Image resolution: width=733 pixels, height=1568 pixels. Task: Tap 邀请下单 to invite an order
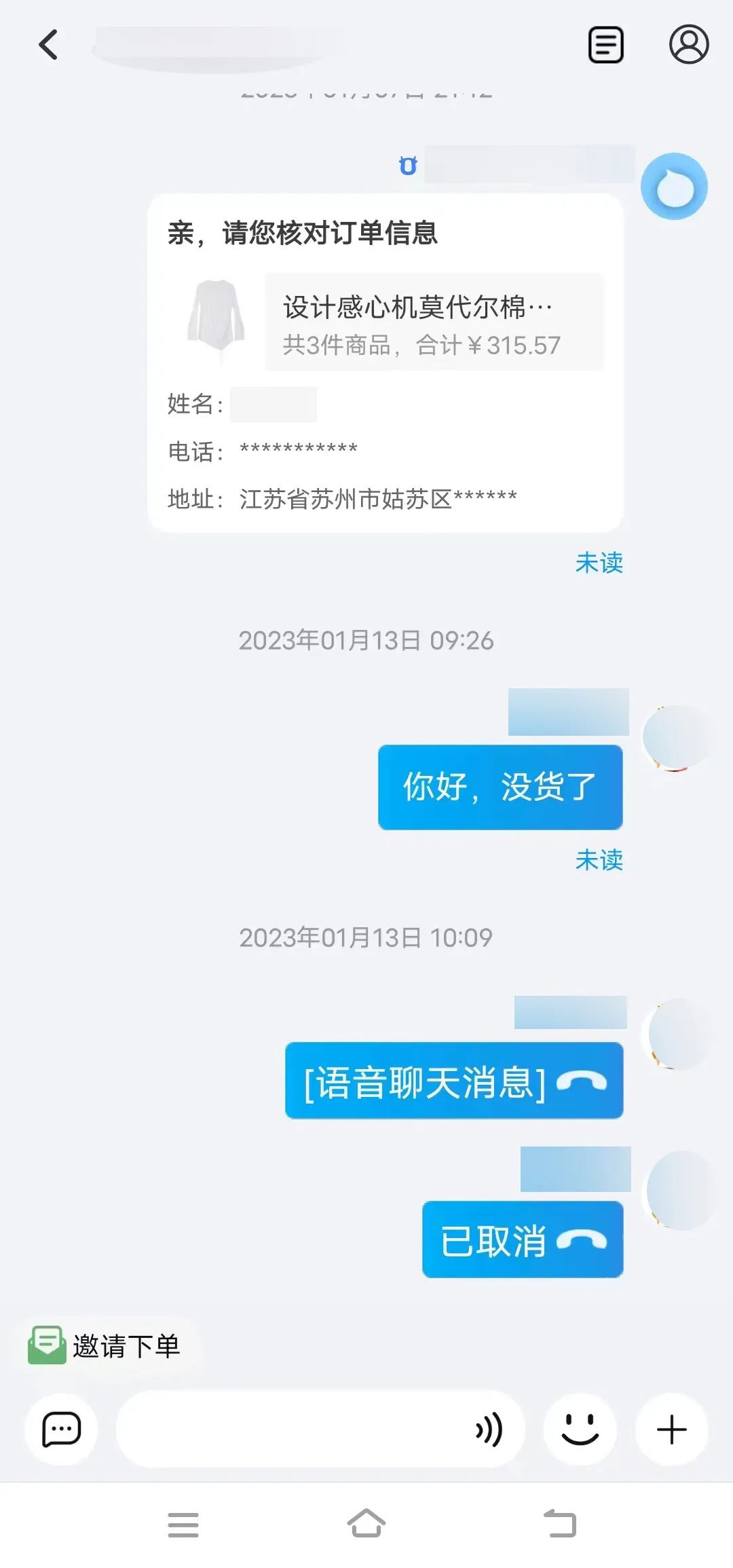(x=105, y=1345)
